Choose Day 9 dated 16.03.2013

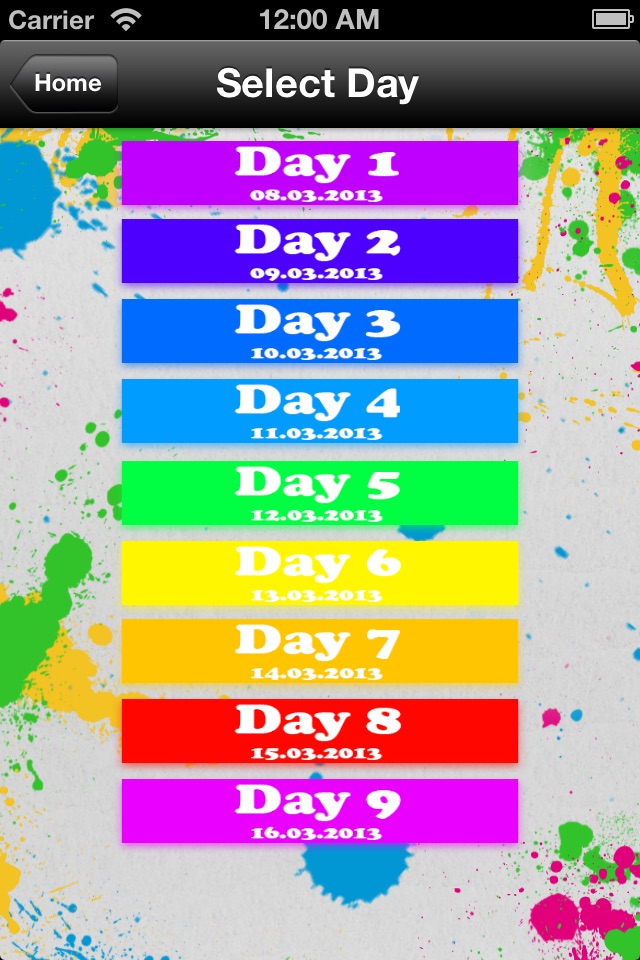(319, 811)
